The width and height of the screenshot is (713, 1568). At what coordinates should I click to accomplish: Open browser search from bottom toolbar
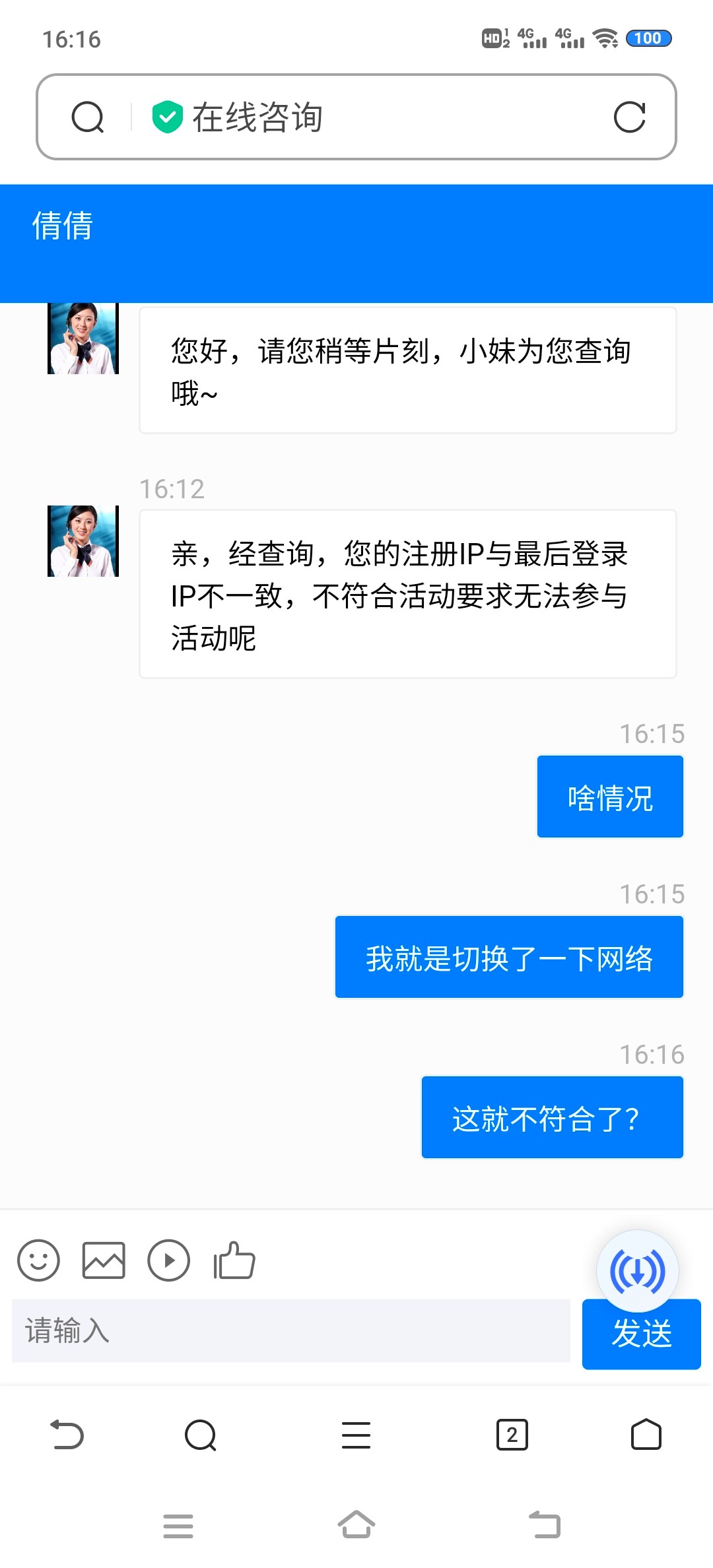click(201, 1435)
